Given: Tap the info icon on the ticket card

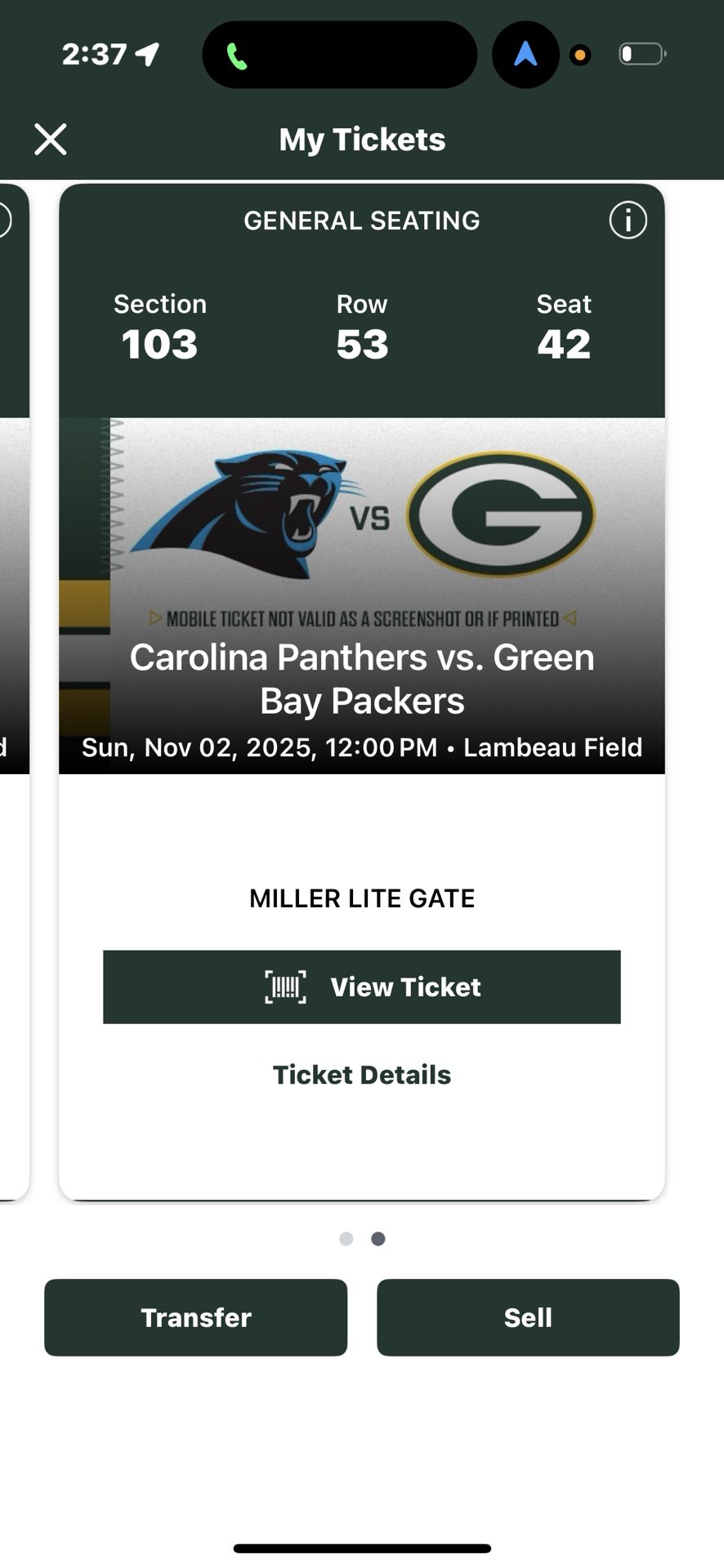Looking at the screenshot, I should 627,220.
